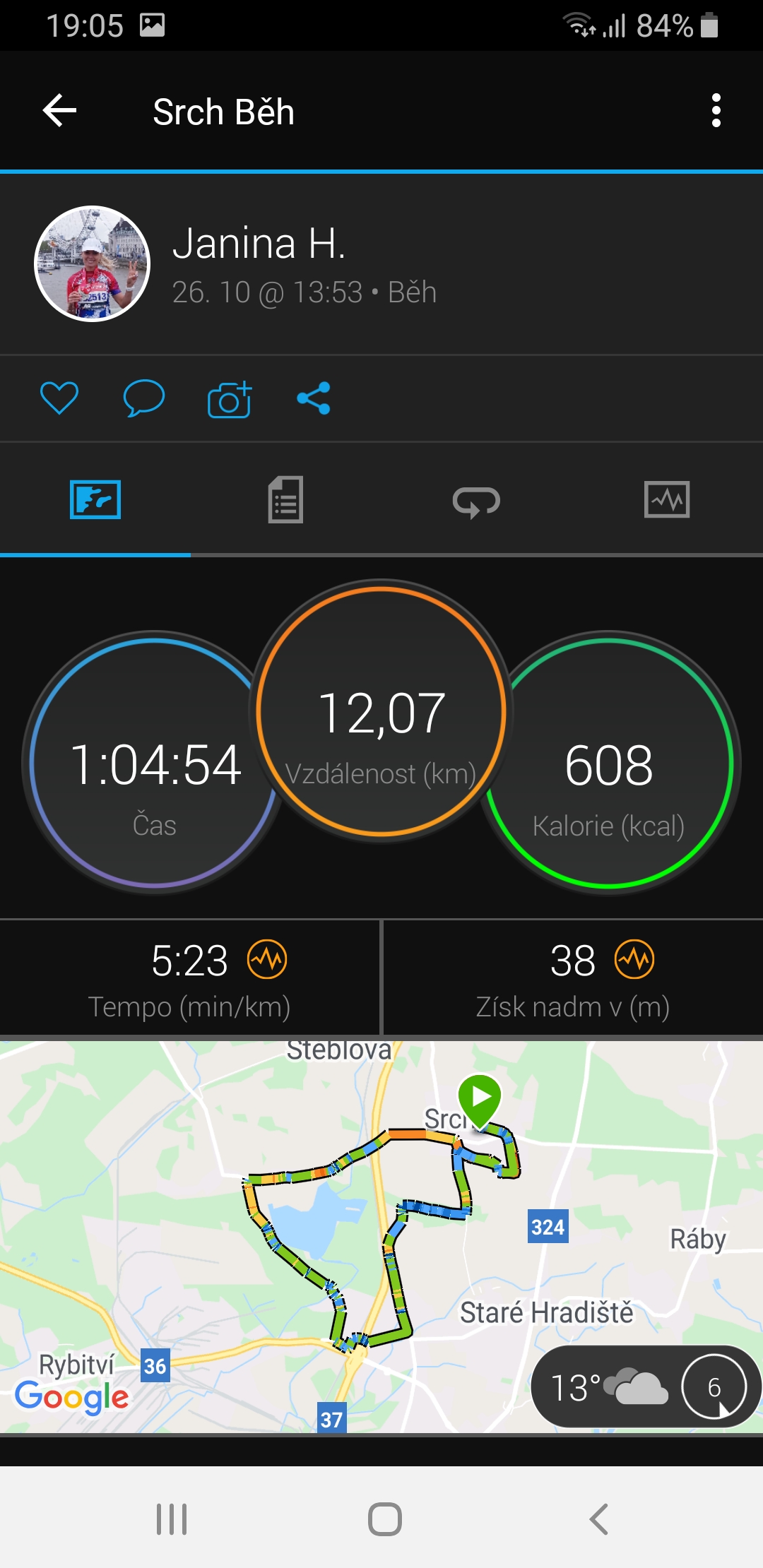Switch to the stats details tab
The image size is (763, 1568).
286,499
